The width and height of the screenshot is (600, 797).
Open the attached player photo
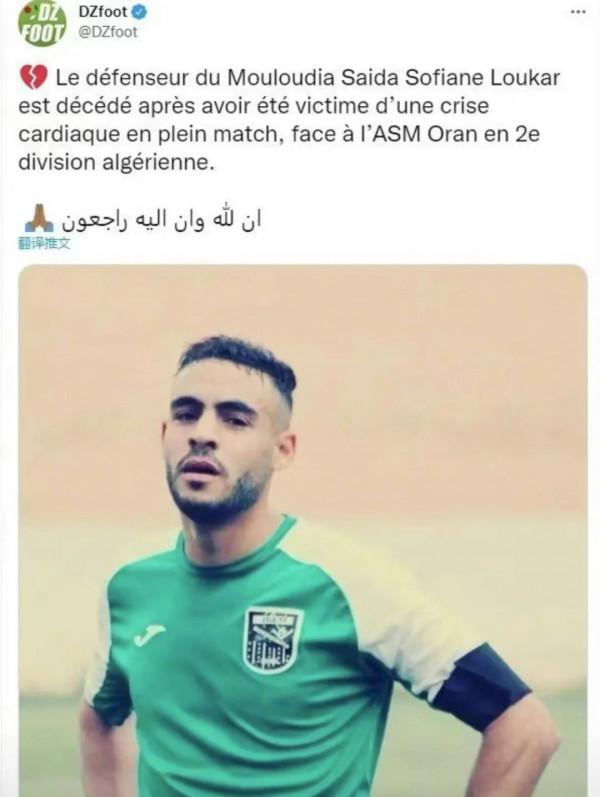[x=302, y=530]
